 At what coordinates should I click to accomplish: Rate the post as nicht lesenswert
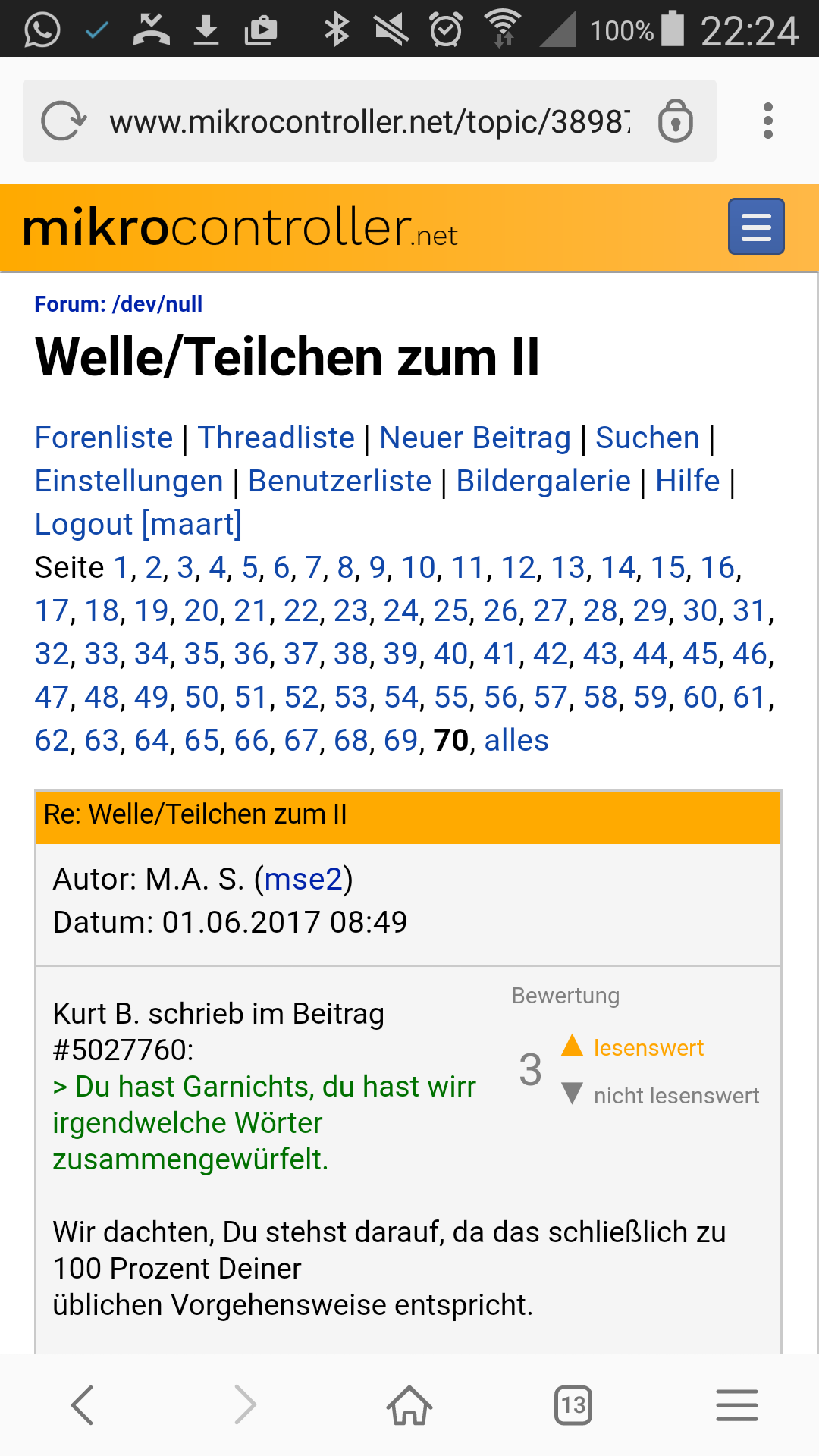coord(661,1095)
